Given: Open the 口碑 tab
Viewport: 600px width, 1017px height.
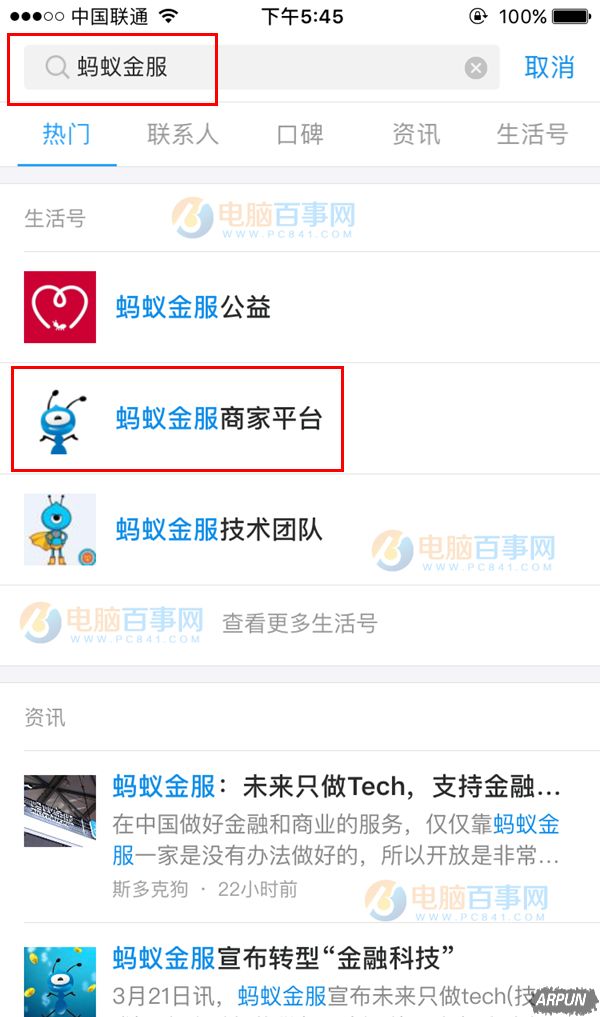Looking at the screenshot, I should click(x=300, y=134).
